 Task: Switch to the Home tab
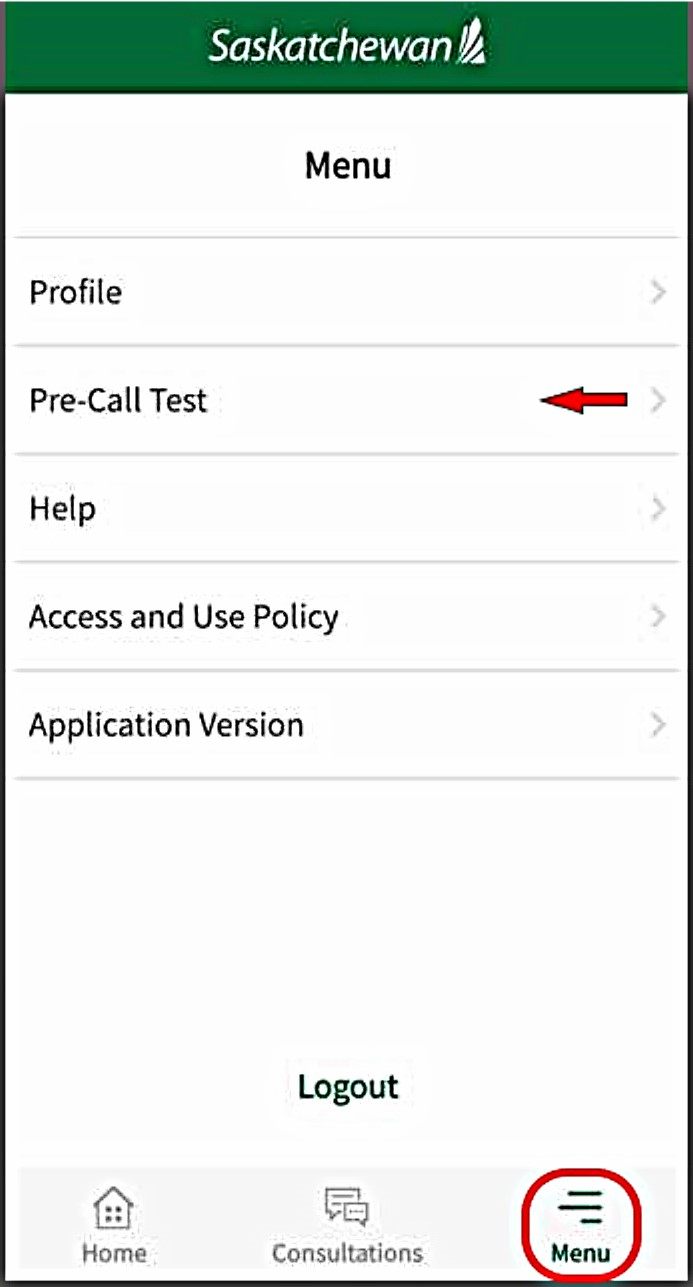click(x=113, y=1226)
